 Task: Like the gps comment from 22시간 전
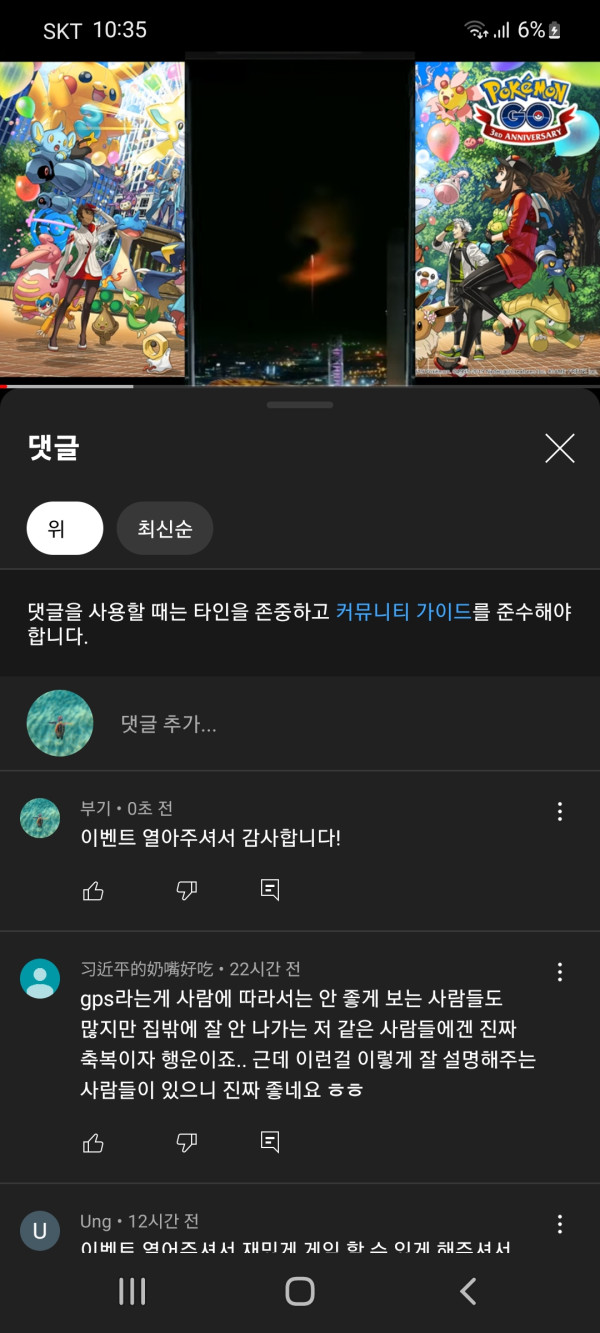click(x=94, y=1142)
